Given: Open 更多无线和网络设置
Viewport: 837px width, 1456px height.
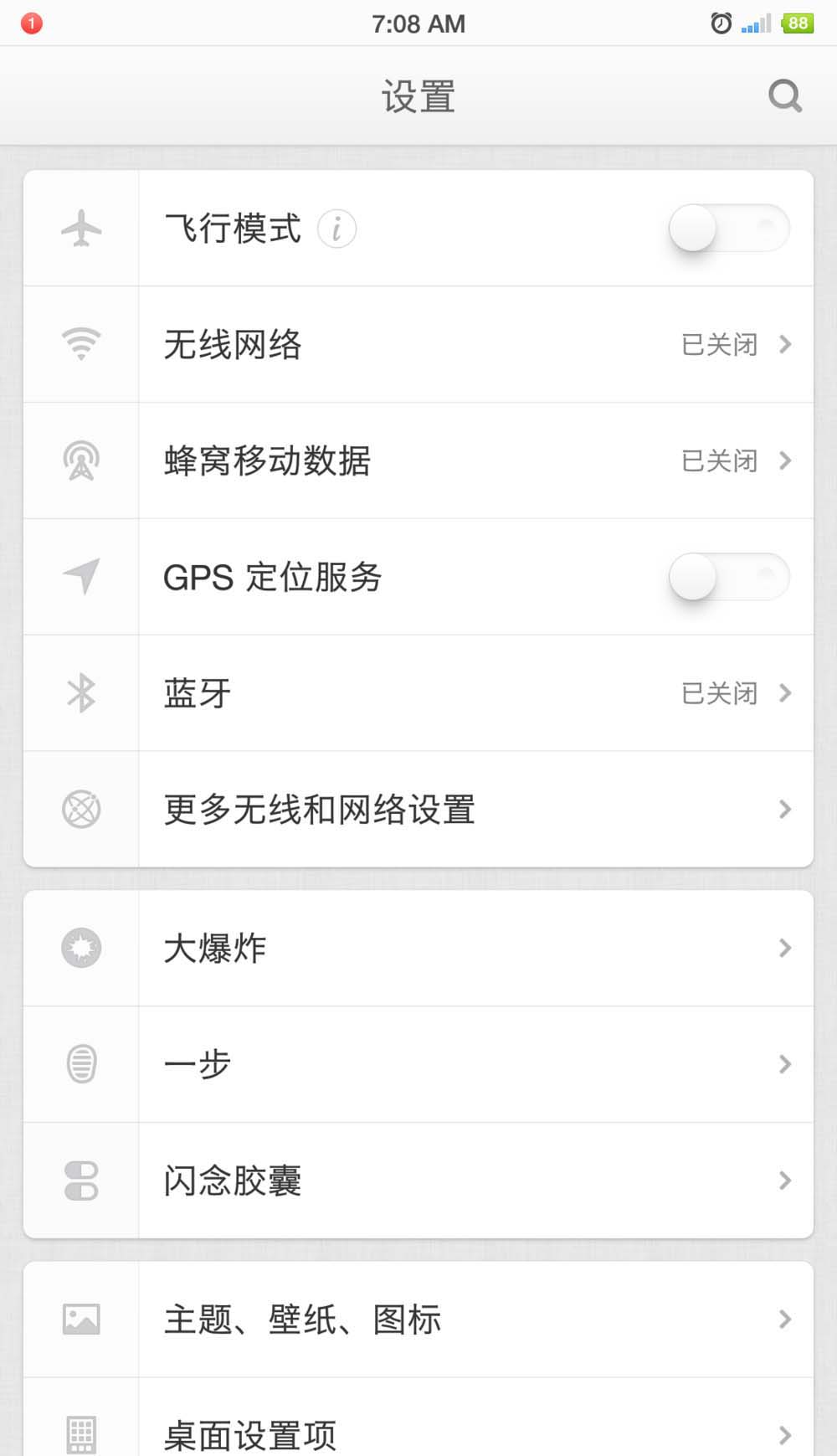Looking at the screenshot, I should point(418,810).
